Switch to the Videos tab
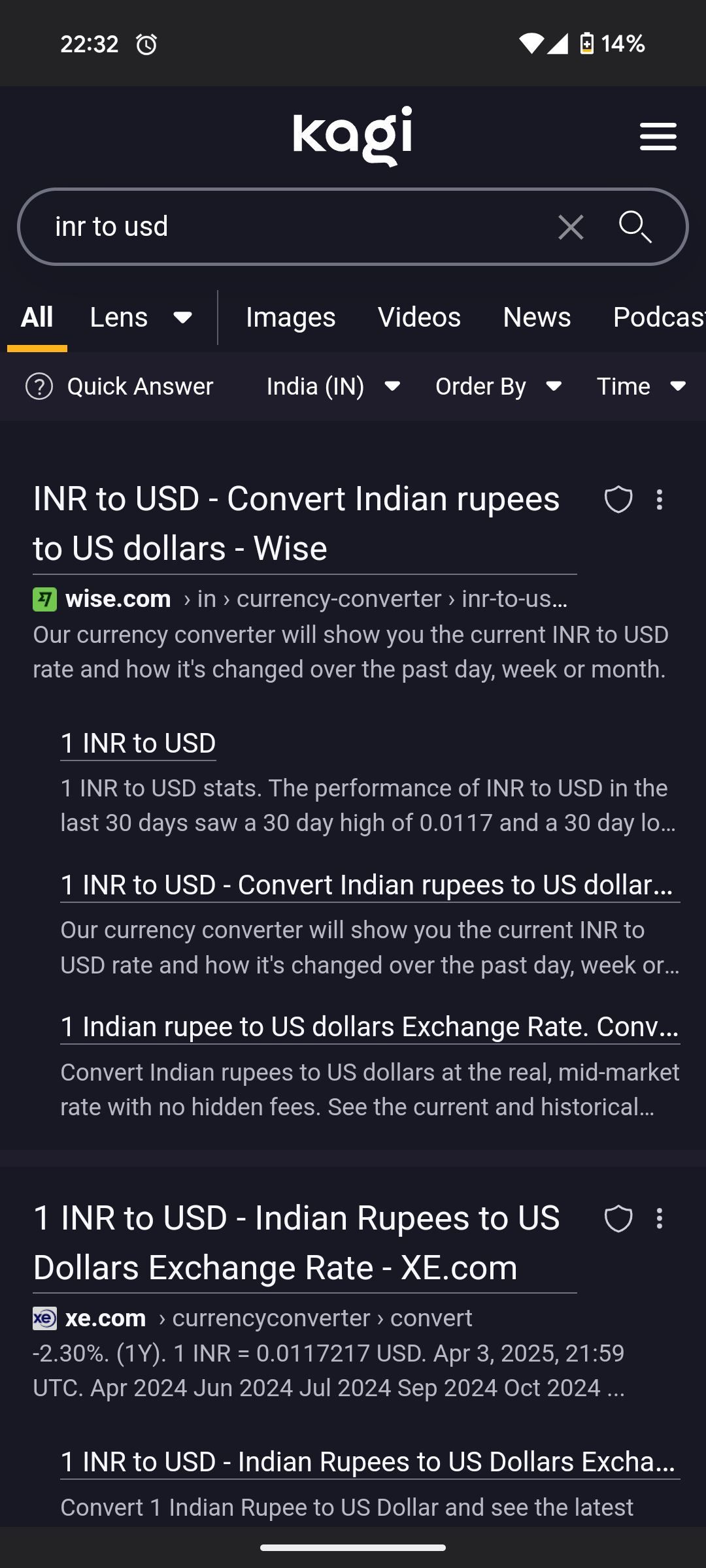This screenshot has height=1568, width=706. (x=419, y=318)
